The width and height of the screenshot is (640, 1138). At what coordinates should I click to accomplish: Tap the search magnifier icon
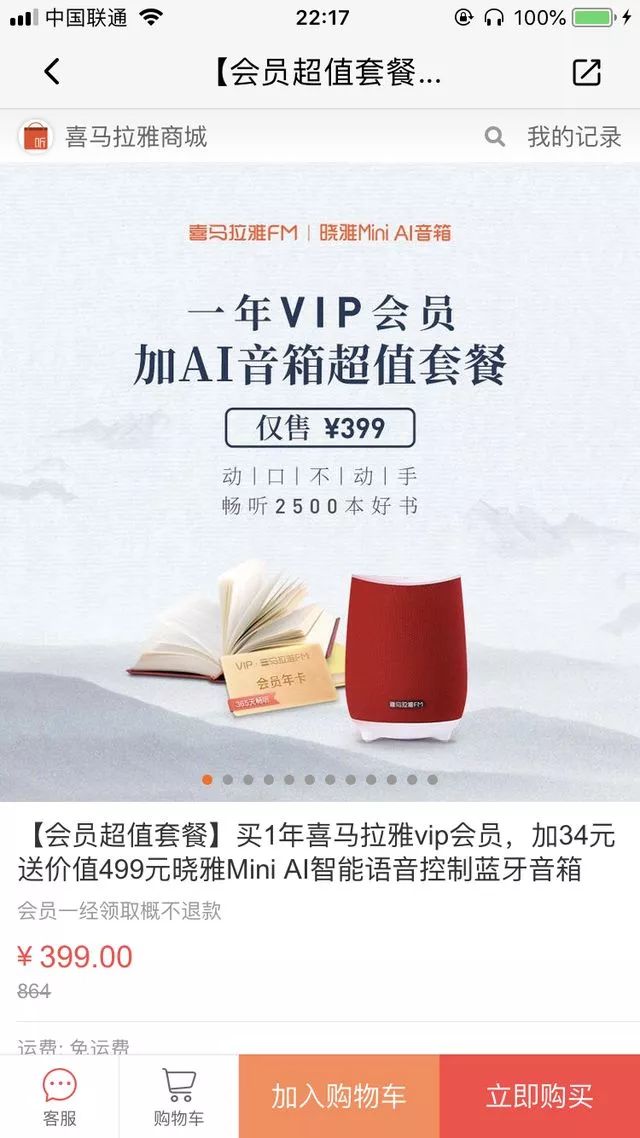[494, 137]
